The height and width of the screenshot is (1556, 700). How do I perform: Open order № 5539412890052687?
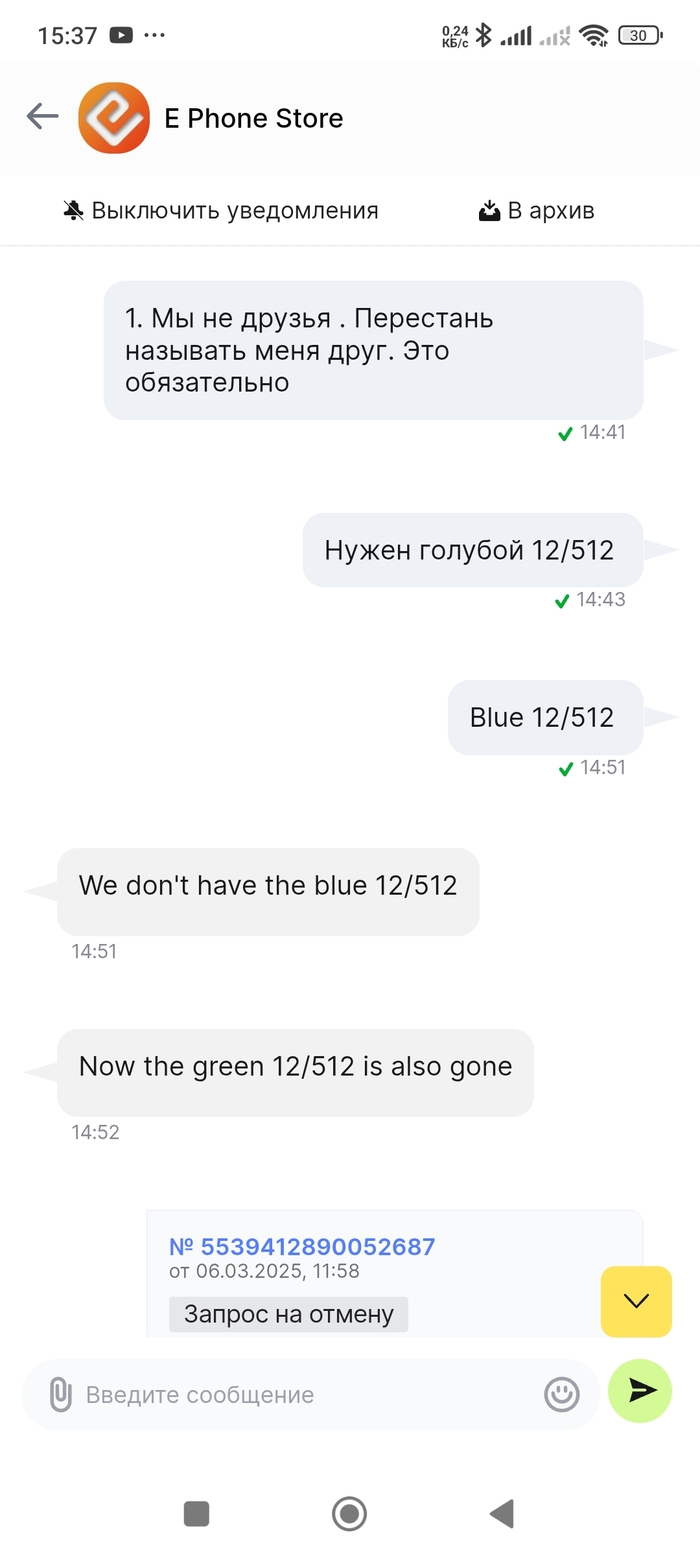click(302, 1247)
